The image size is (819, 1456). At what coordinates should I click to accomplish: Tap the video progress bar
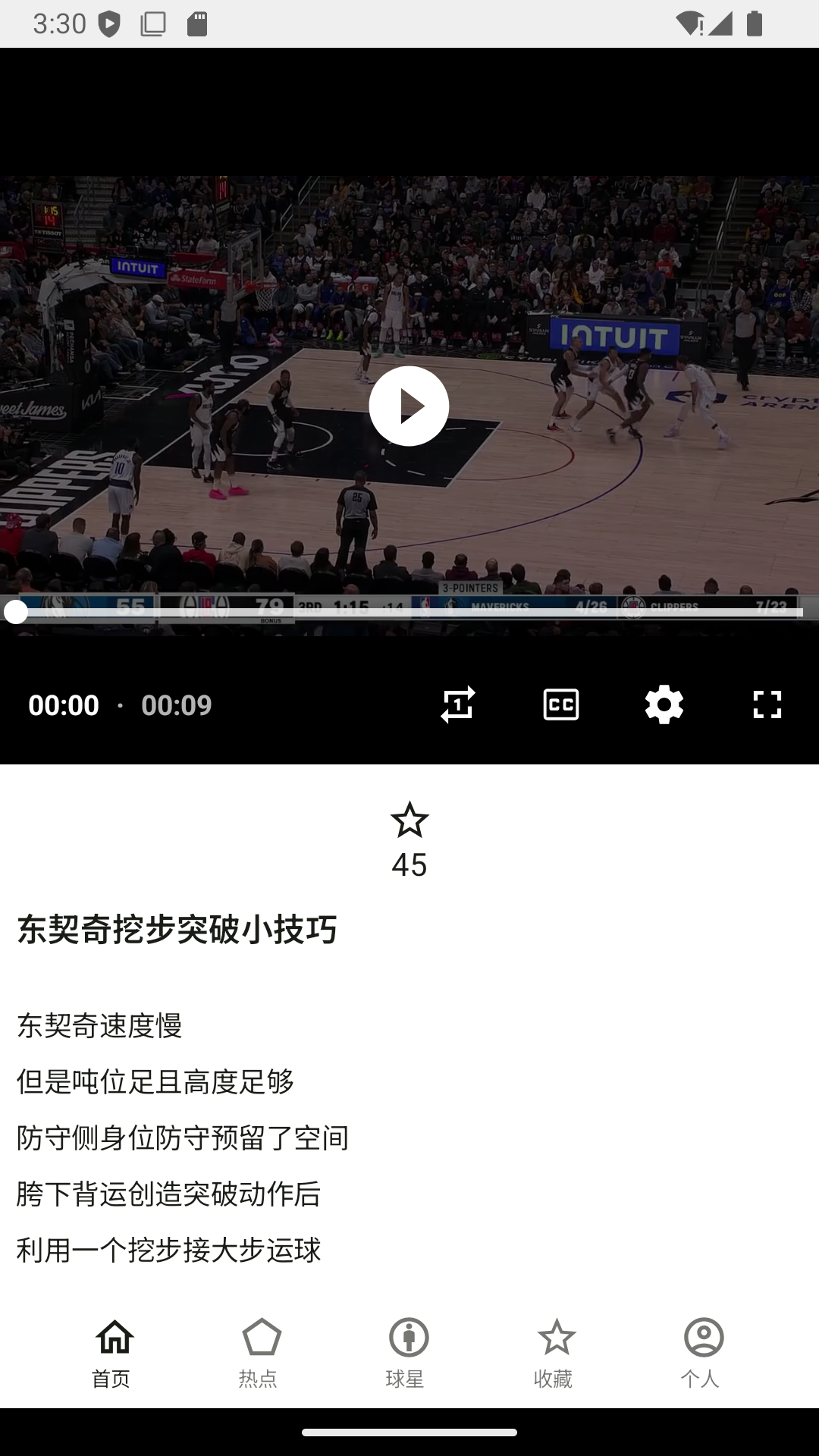click(409, 612)
